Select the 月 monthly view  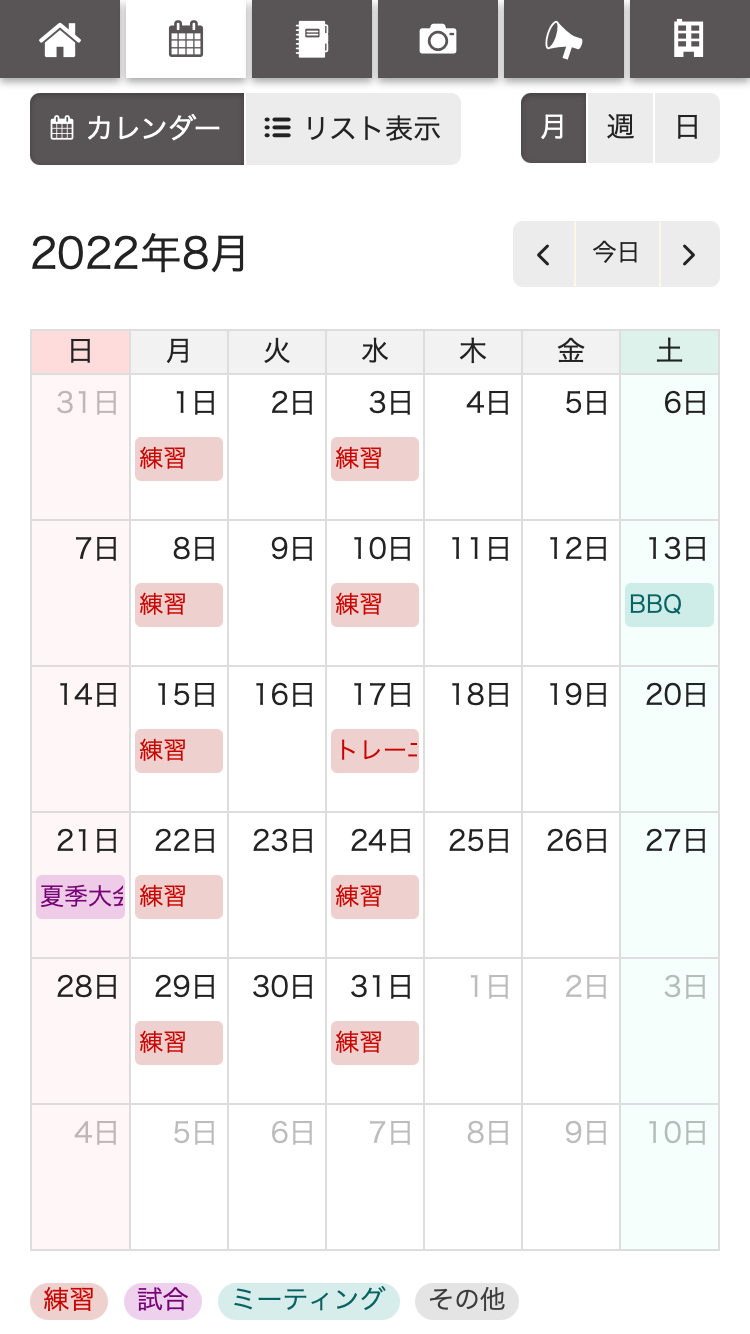pyautogui.click(x=553, y=128)
